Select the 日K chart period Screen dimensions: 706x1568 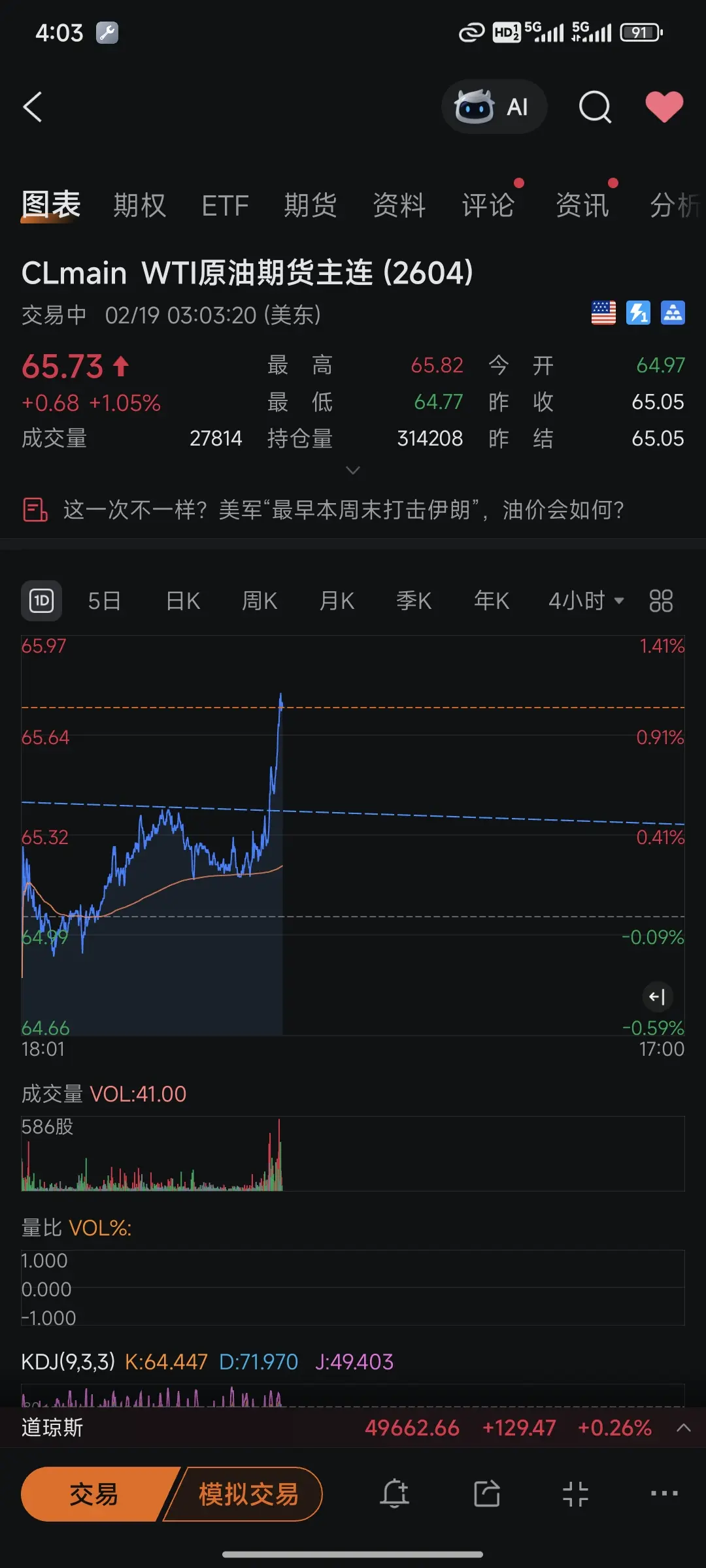click(183, 600)
